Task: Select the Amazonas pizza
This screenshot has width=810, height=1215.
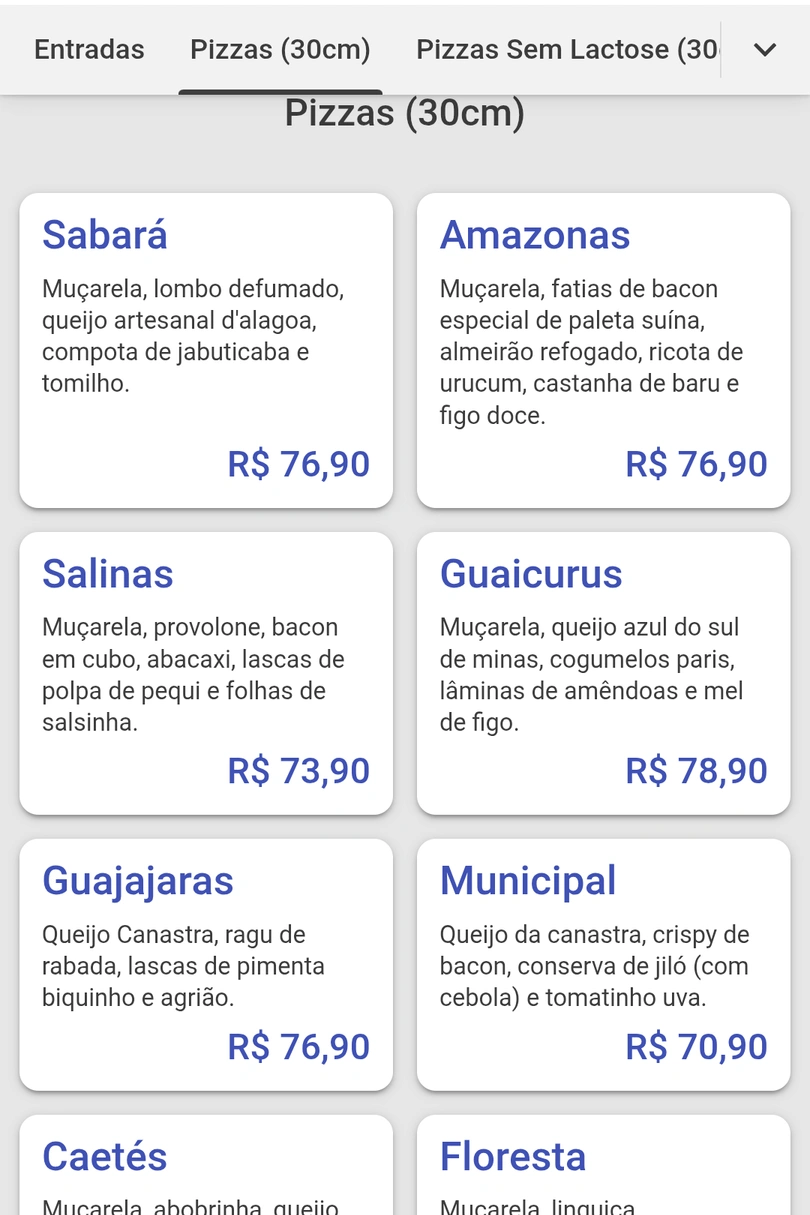Action: [x=603, y=350]
